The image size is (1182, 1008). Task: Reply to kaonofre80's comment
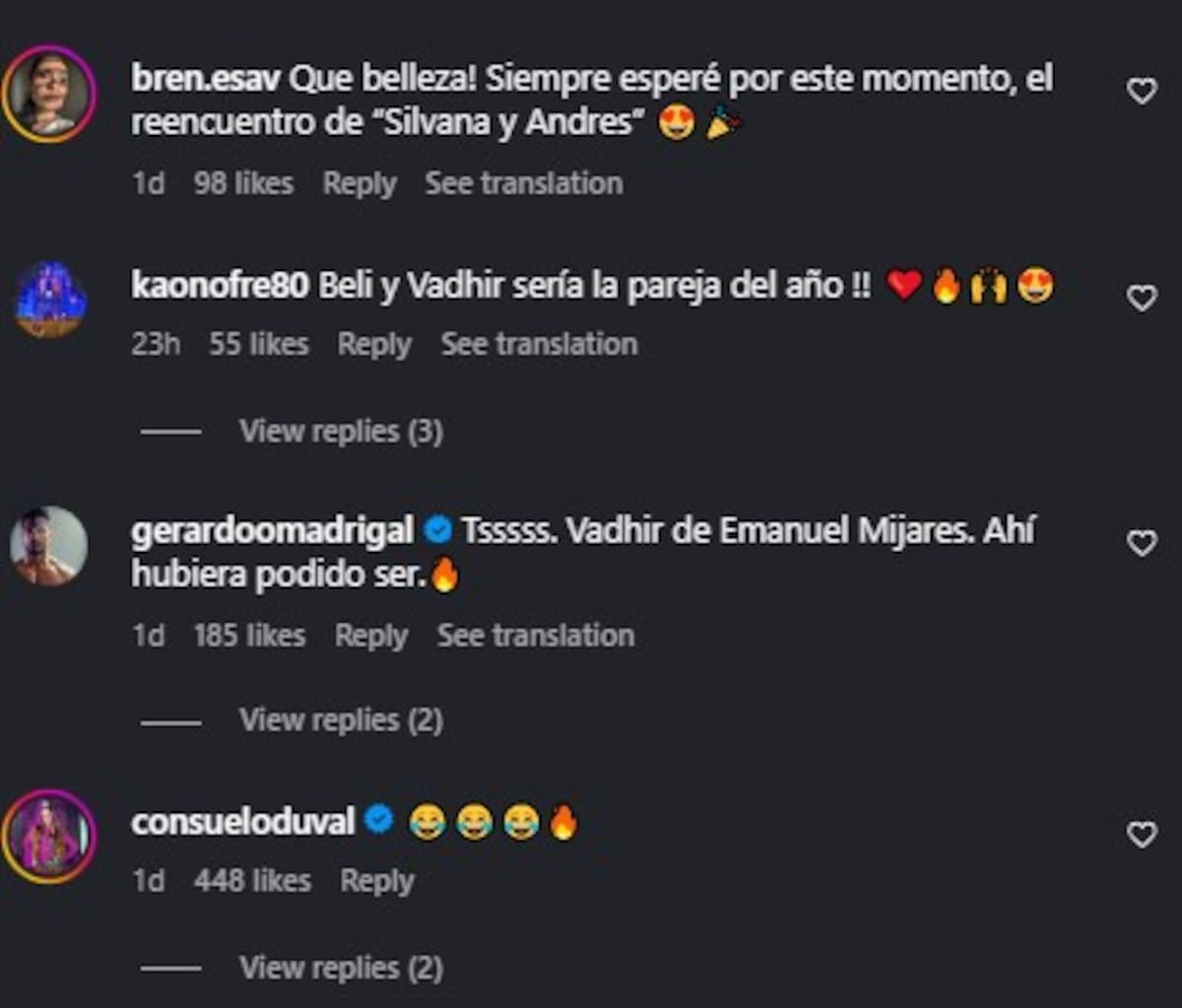coord(374,344)
